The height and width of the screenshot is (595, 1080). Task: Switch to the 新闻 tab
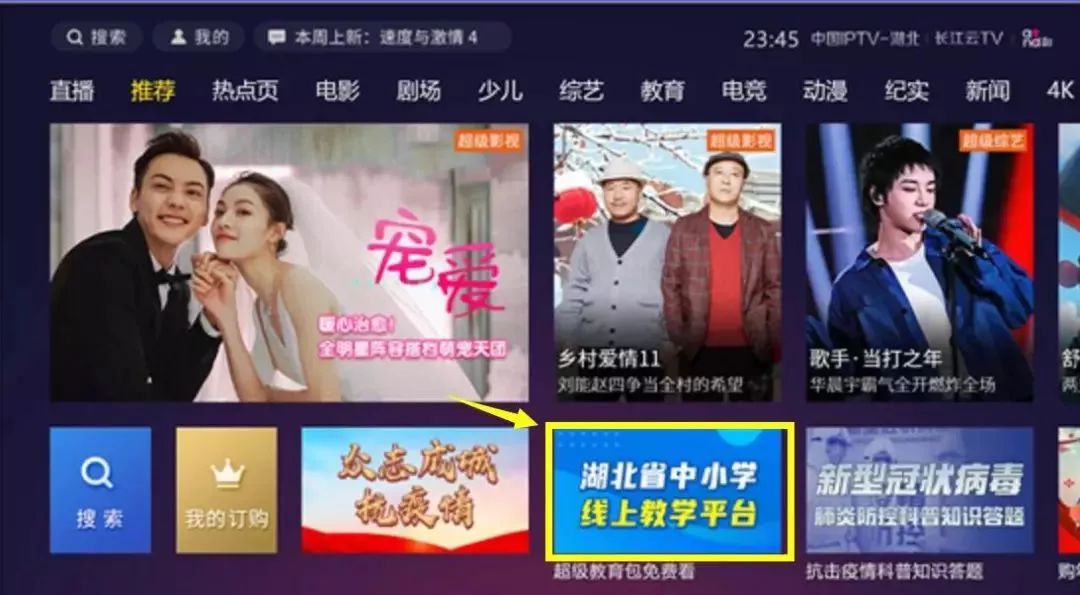[x=987, y=91]
